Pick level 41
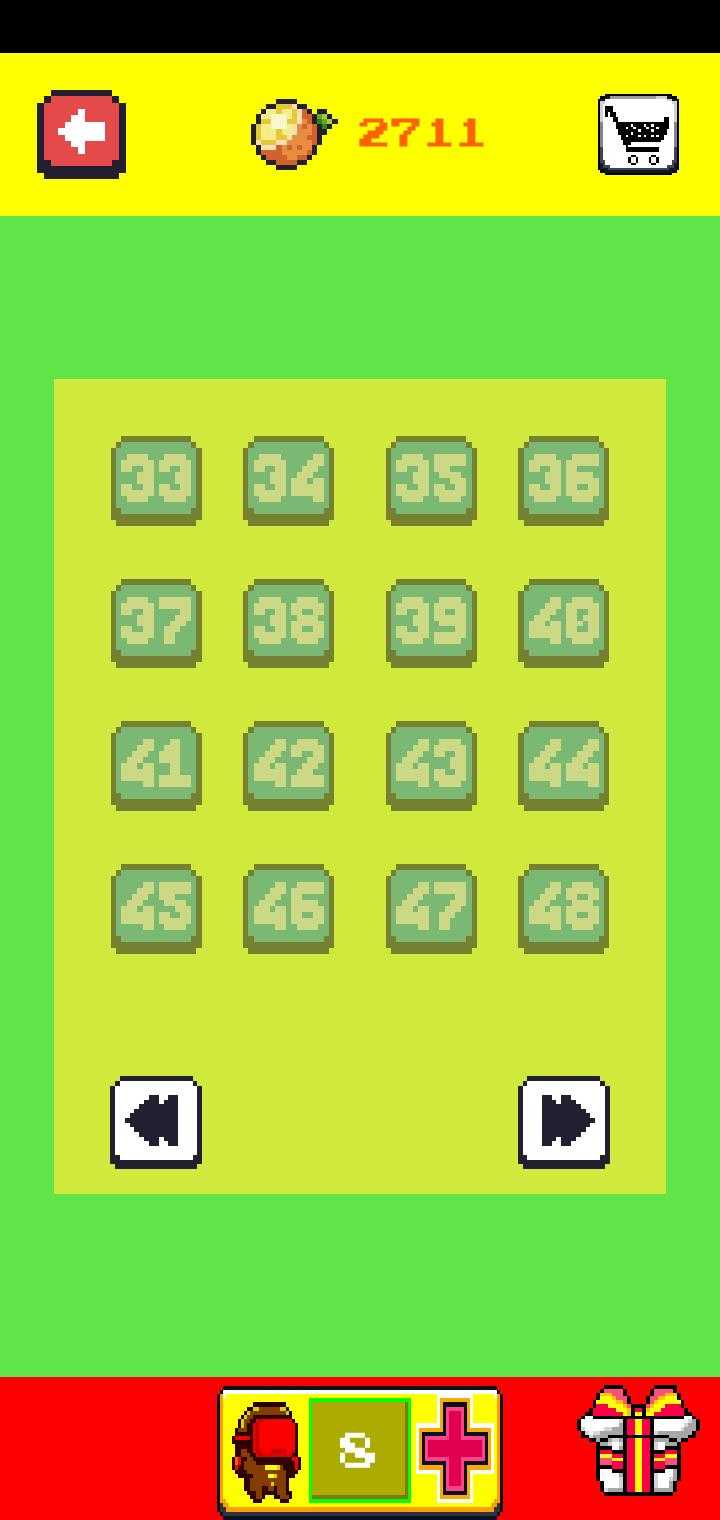The image size is (720, 1520). point(156,765)
